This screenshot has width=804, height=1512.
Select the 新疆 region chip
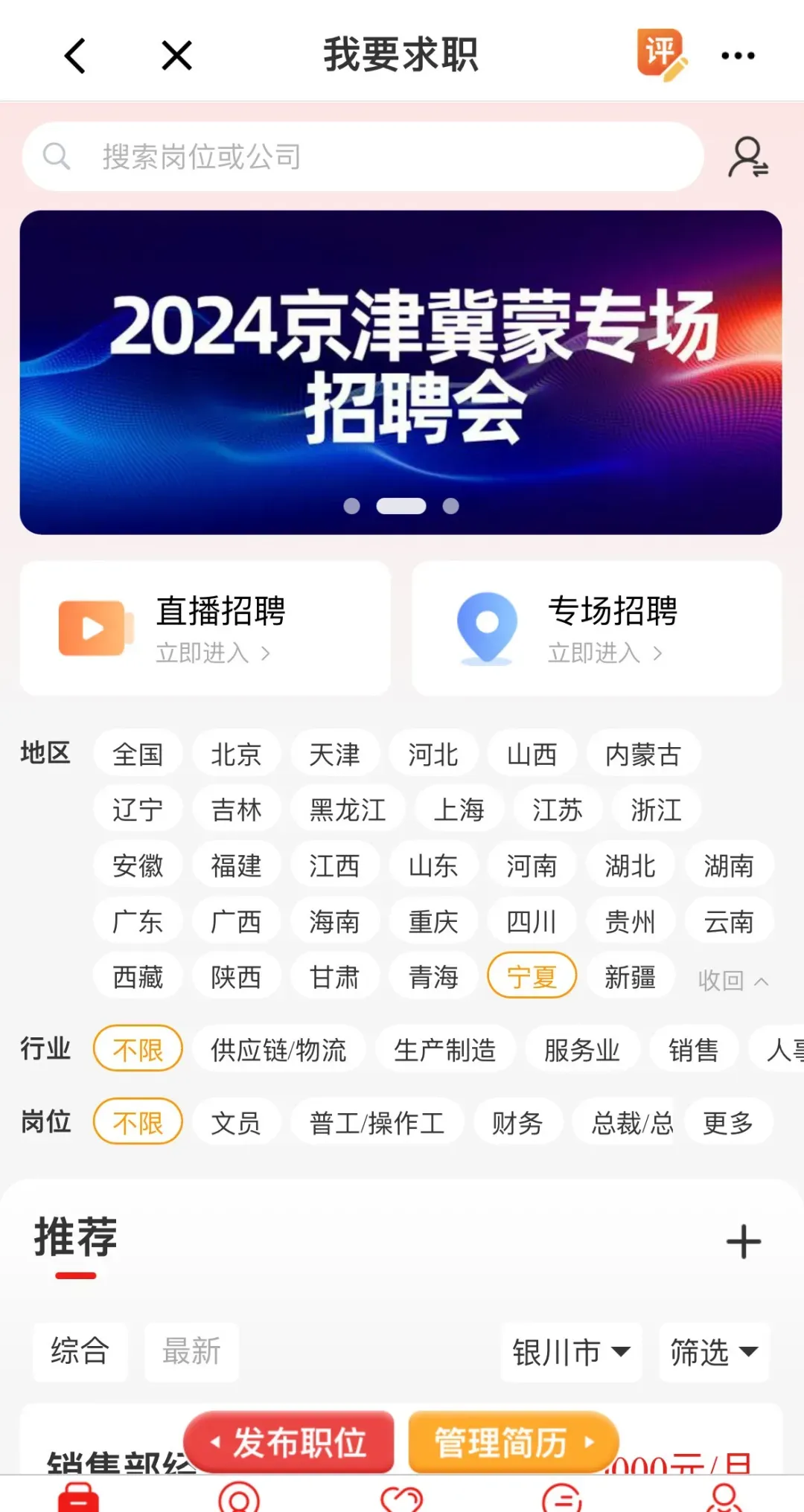pos(631,976)
